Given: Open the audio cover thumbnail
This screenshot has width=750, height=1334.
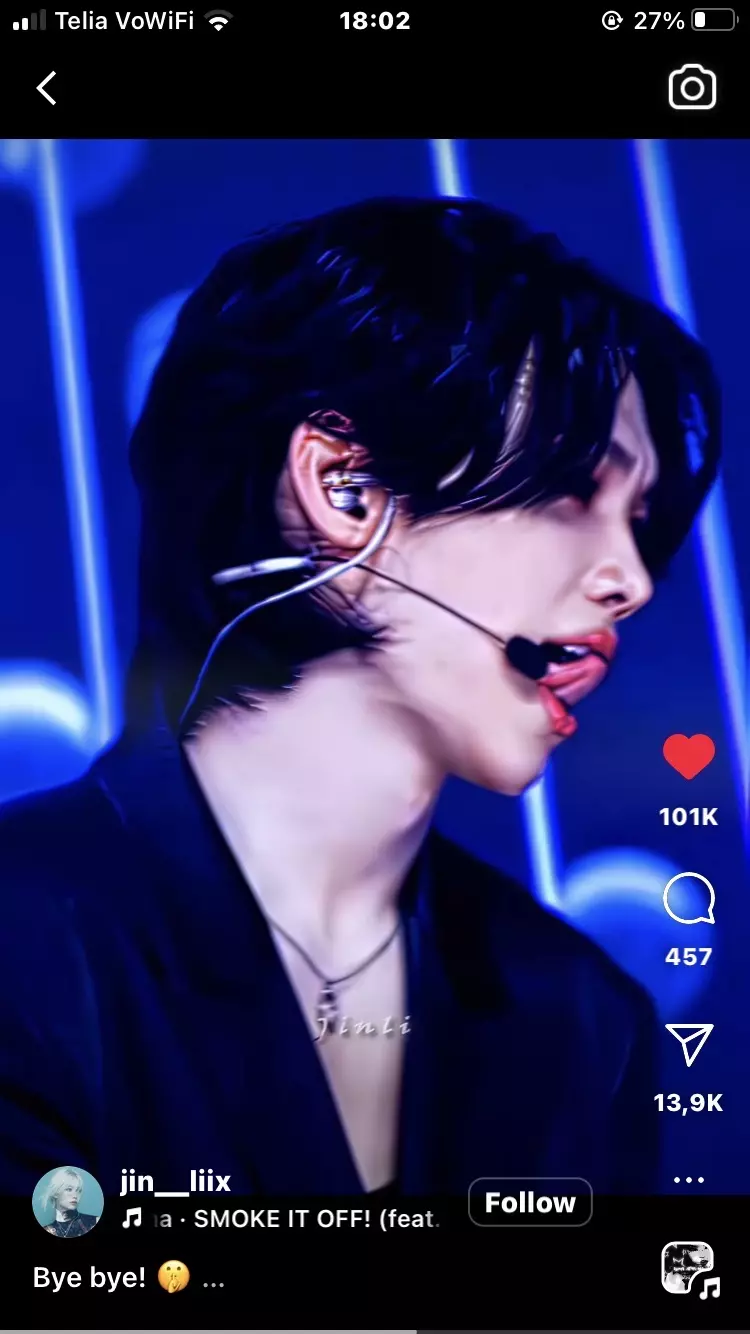Looking at the screenshot, I should [x=689, y=1270].
